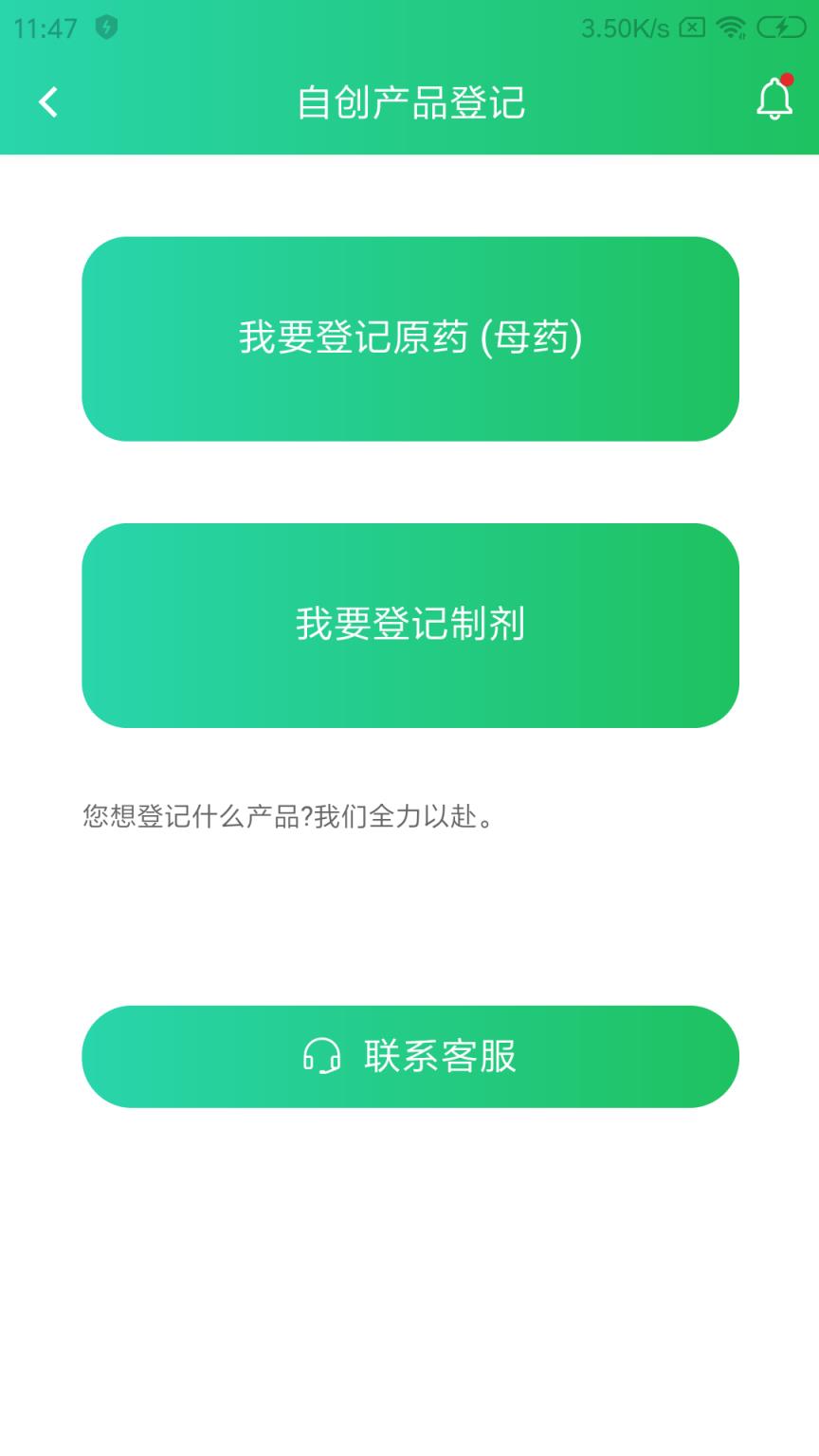Tap the 制剂 registration card
This screenshot has height=1456, width=819.
(x=409, y=625)
